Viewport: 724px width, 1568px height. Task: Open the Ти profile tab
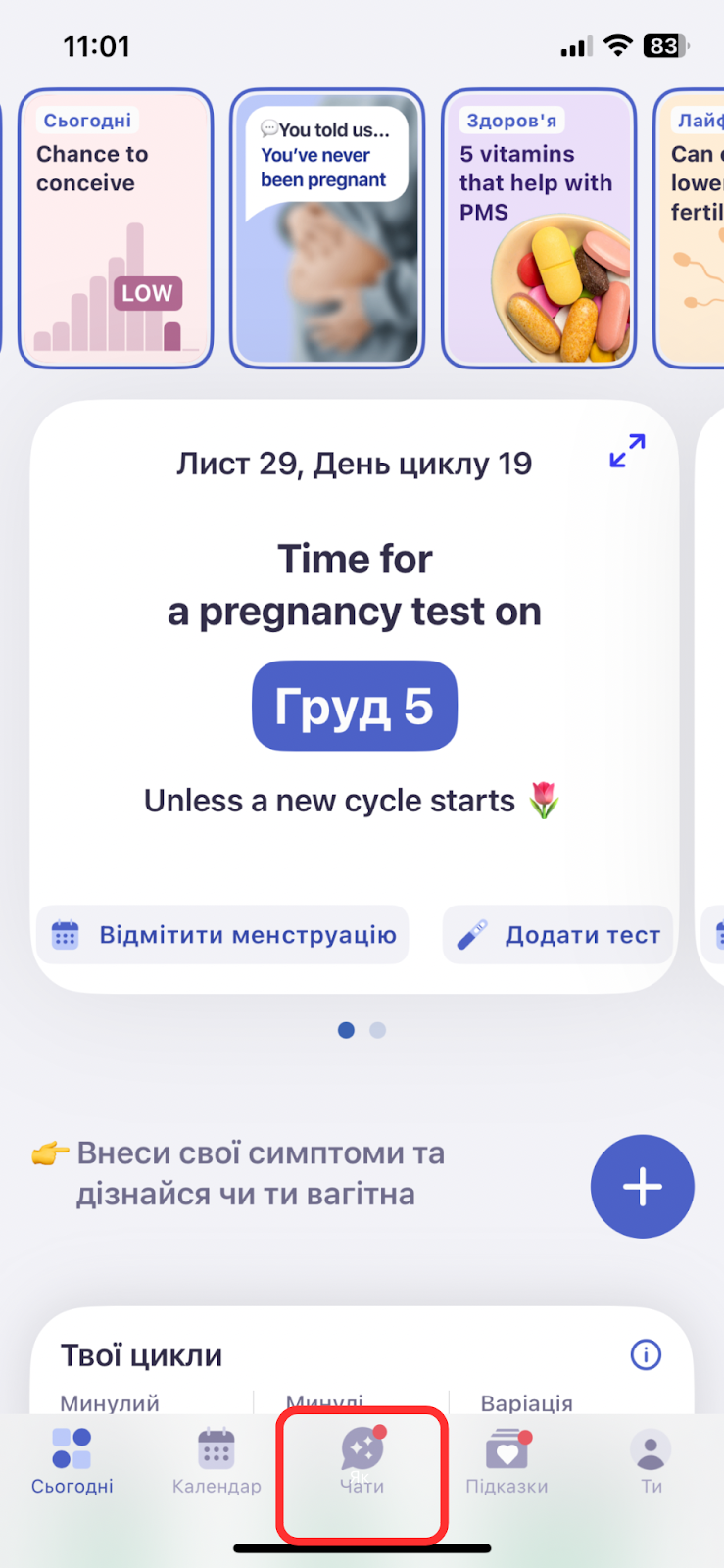pos(652,1462)
